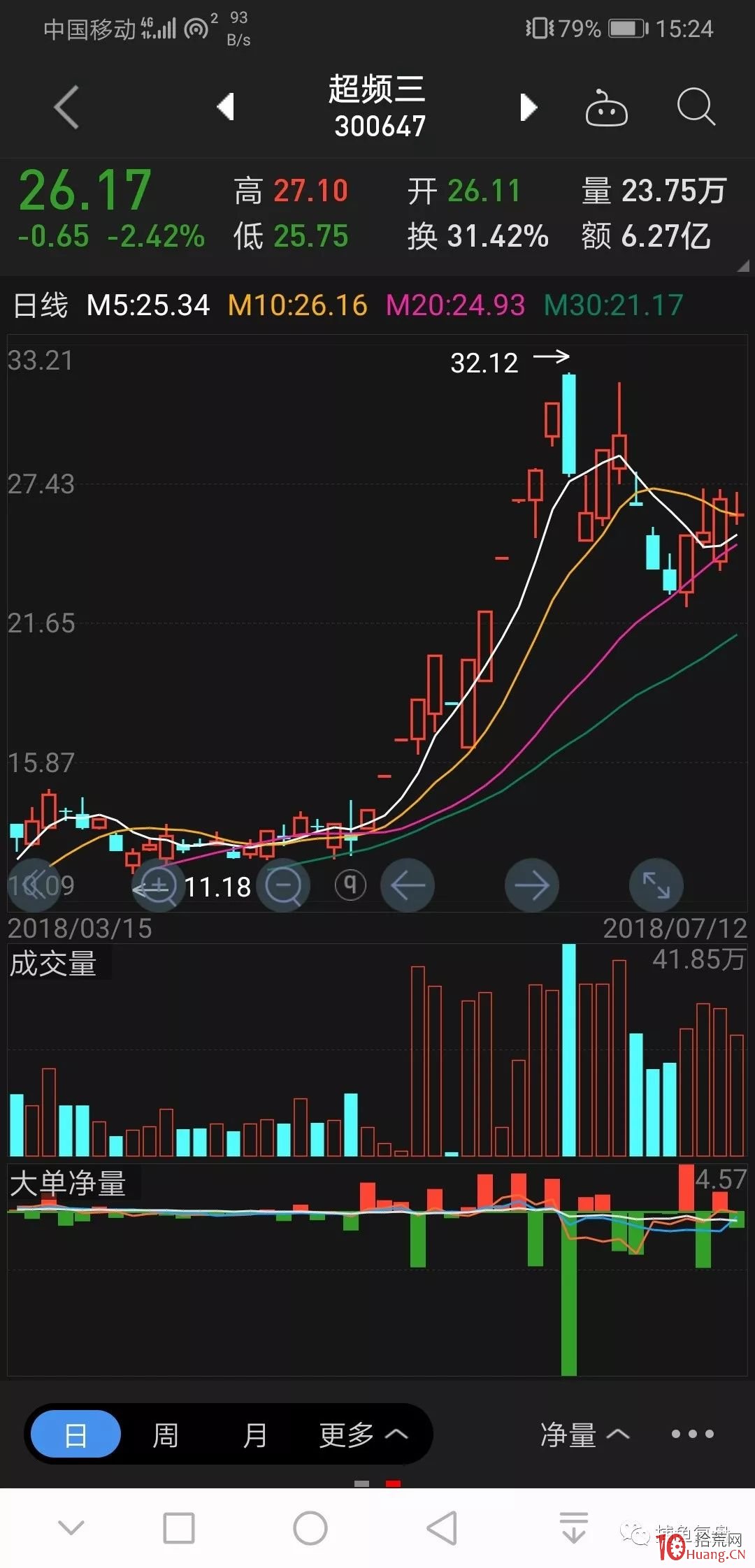Move chart cursor right

(532, 886)
